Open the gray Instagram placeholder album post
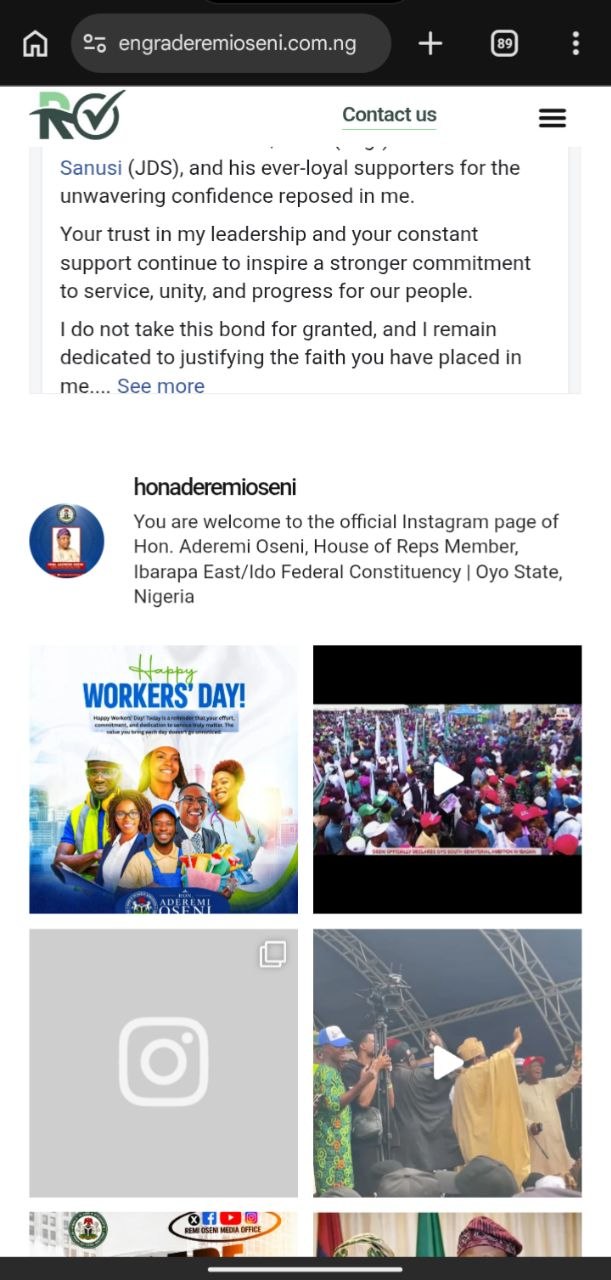 coord(163,1063)
